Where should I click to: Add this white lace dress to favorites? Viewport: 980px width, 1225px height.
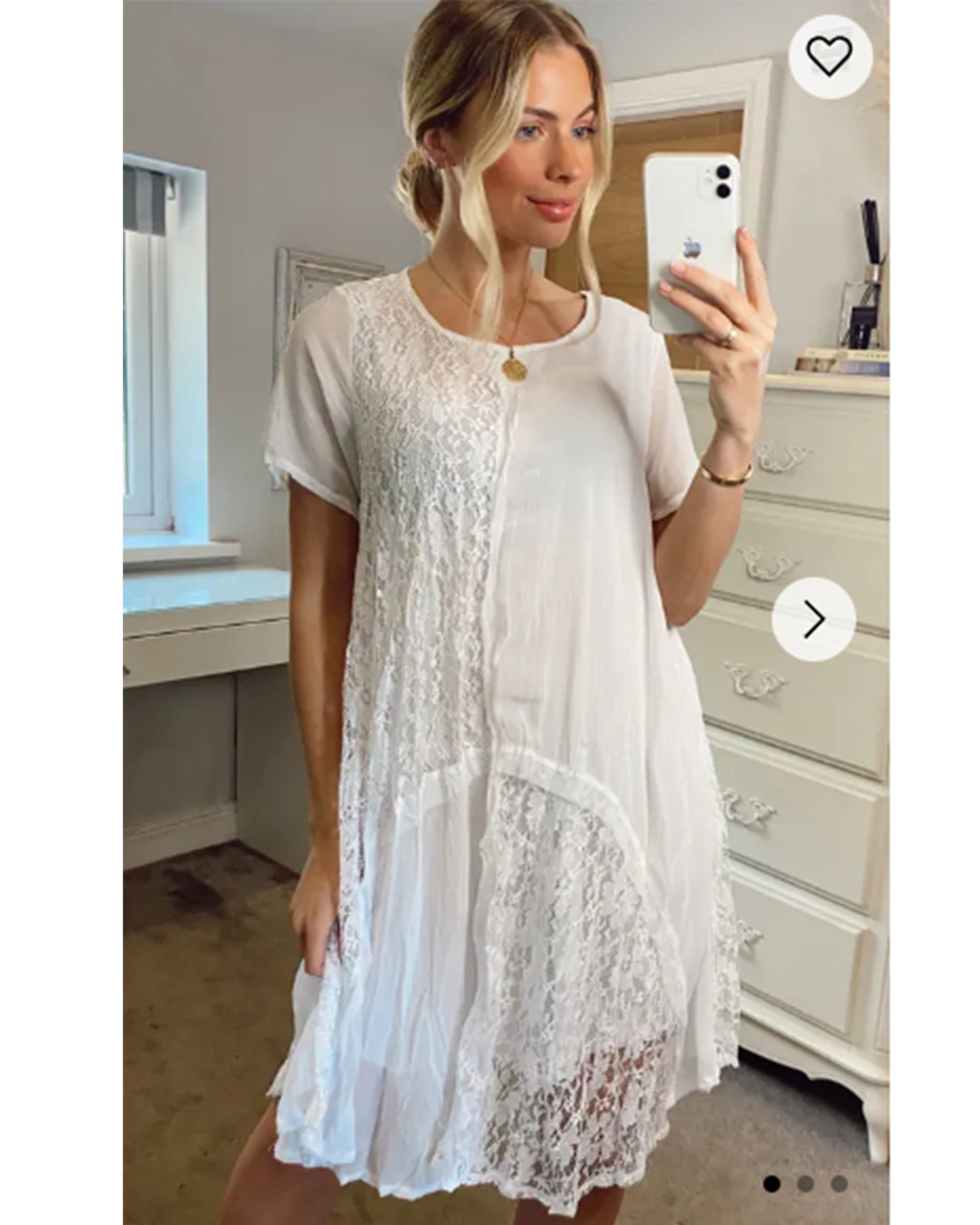(829, 56)
